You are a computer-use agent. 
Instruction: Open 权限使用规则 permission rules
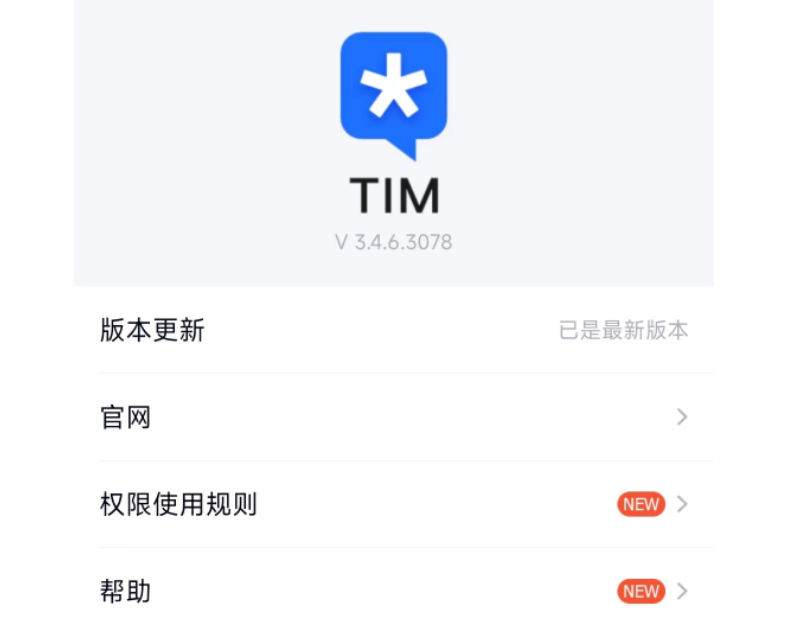point(393,504)
